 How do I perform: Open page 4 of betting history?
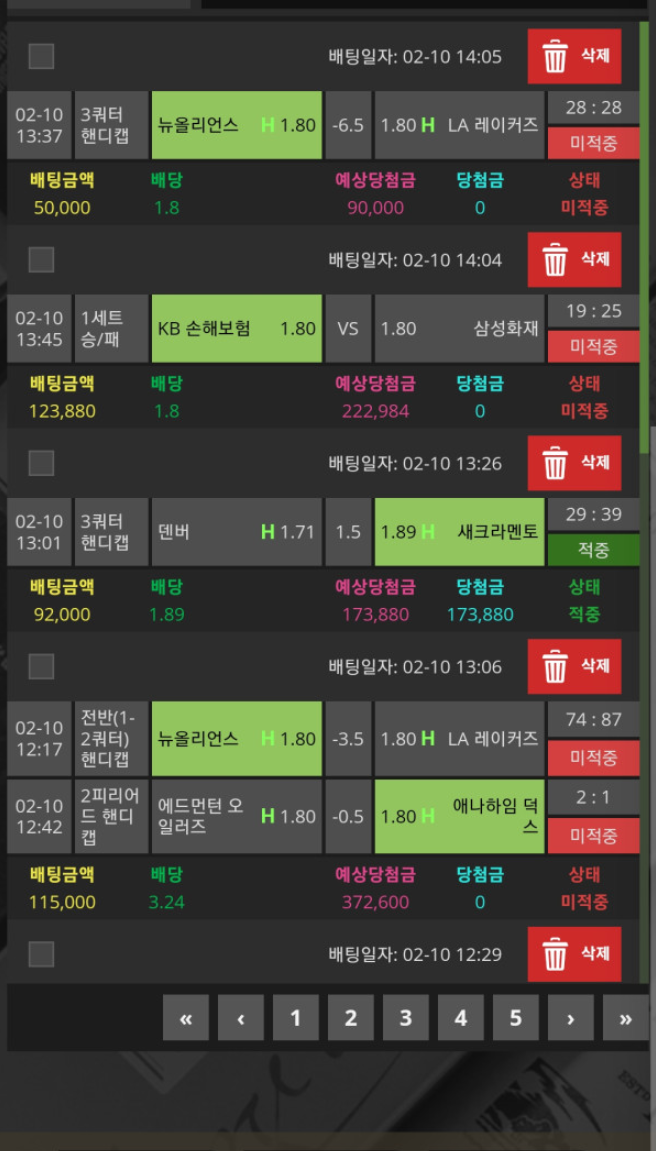(x=460, y=1018)
